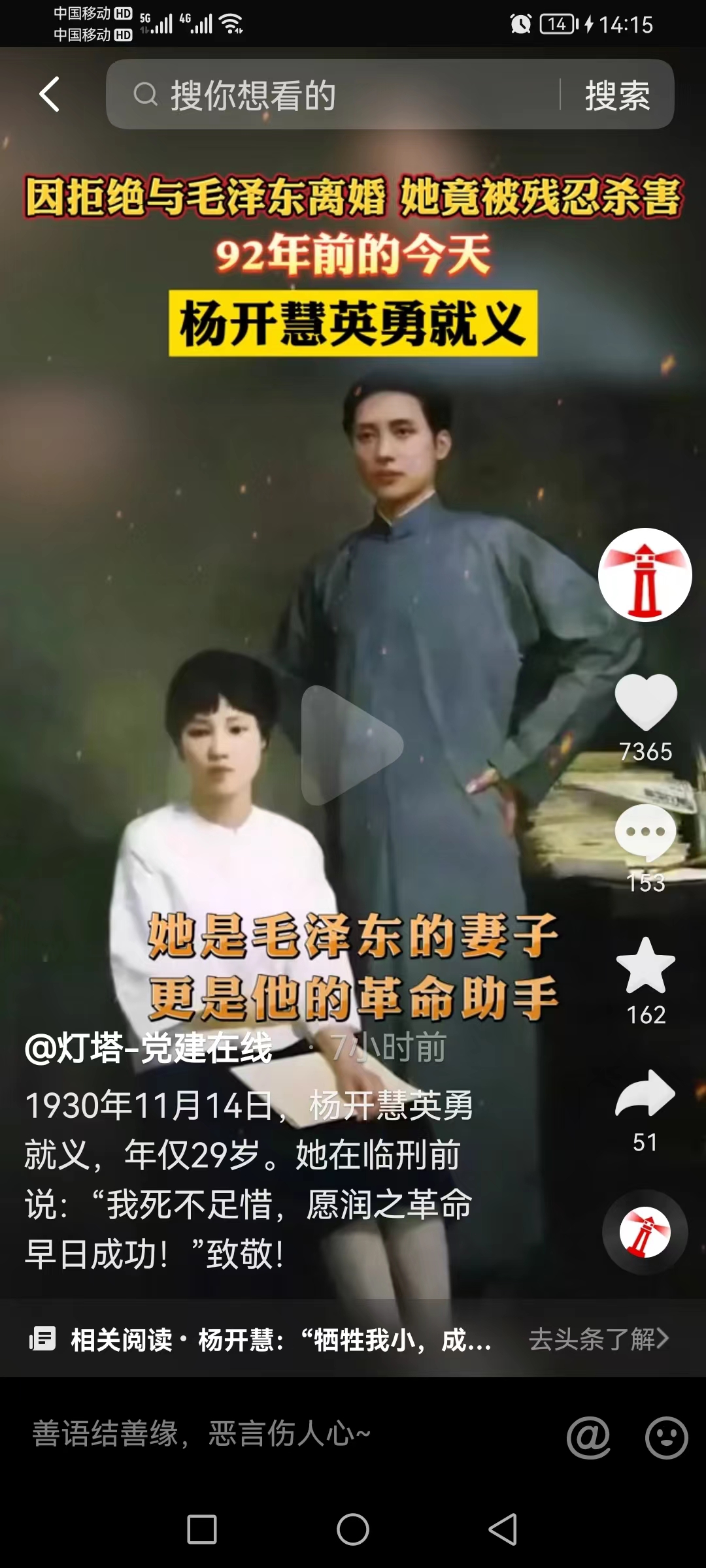Open the emoji picker smiley icon
The image size is (706, 1568).
[x=666, y=1437]
